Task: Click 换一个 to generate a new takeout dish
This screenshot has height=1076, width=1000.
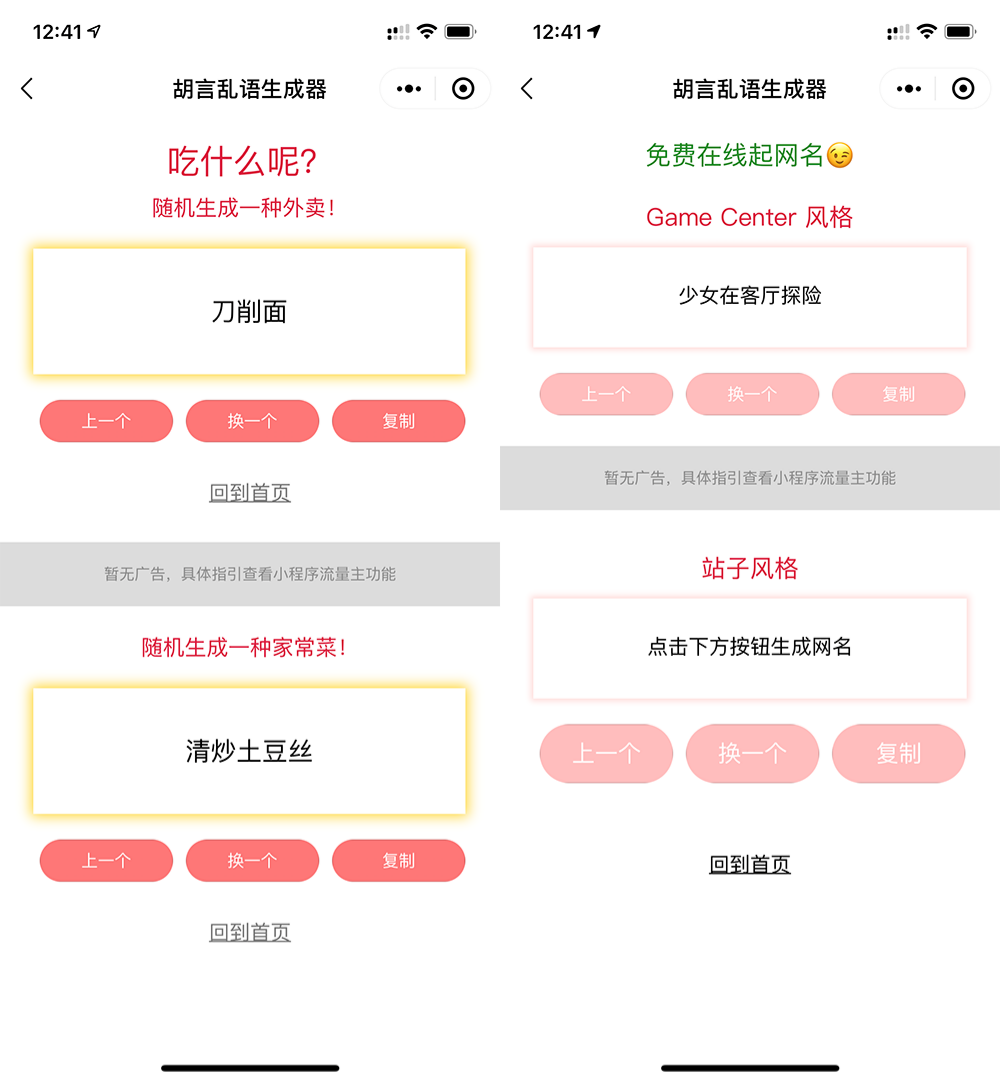Action: 252,421
